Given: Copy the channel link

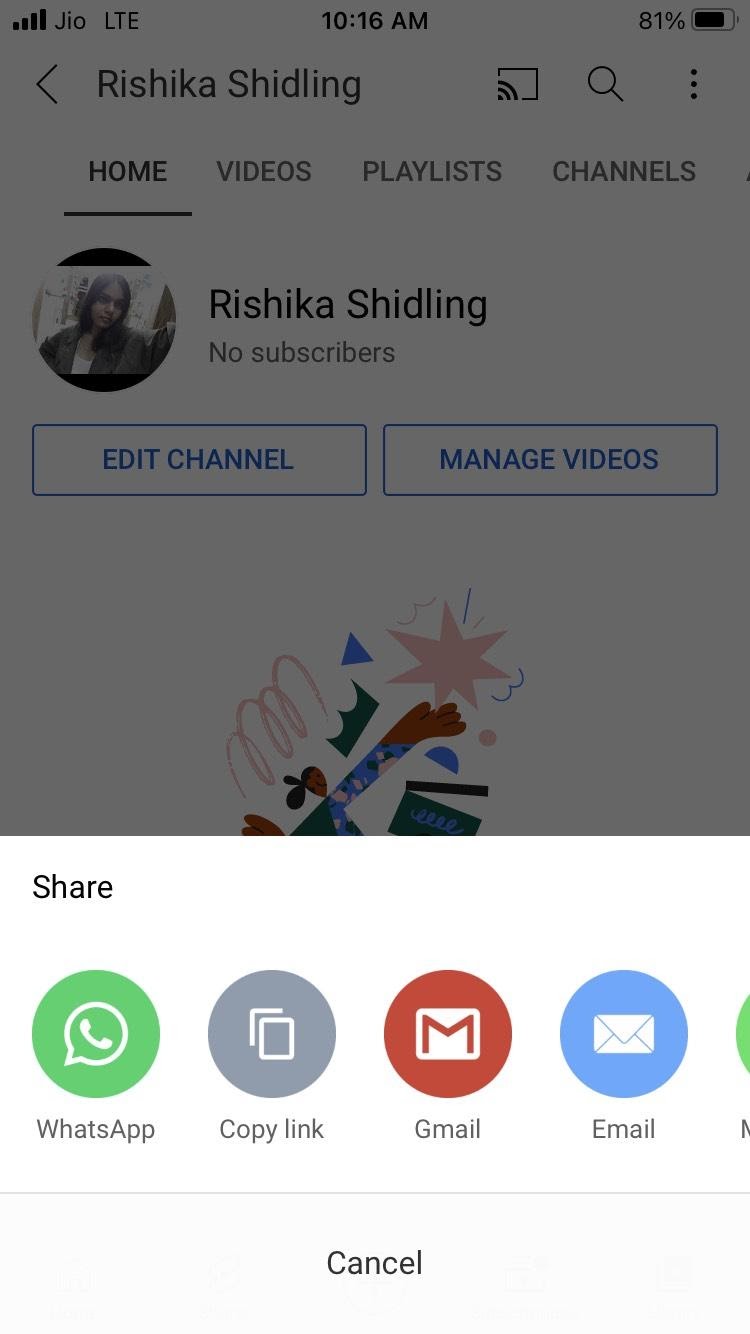Looking at the screenshot, I should (272, 1034).
